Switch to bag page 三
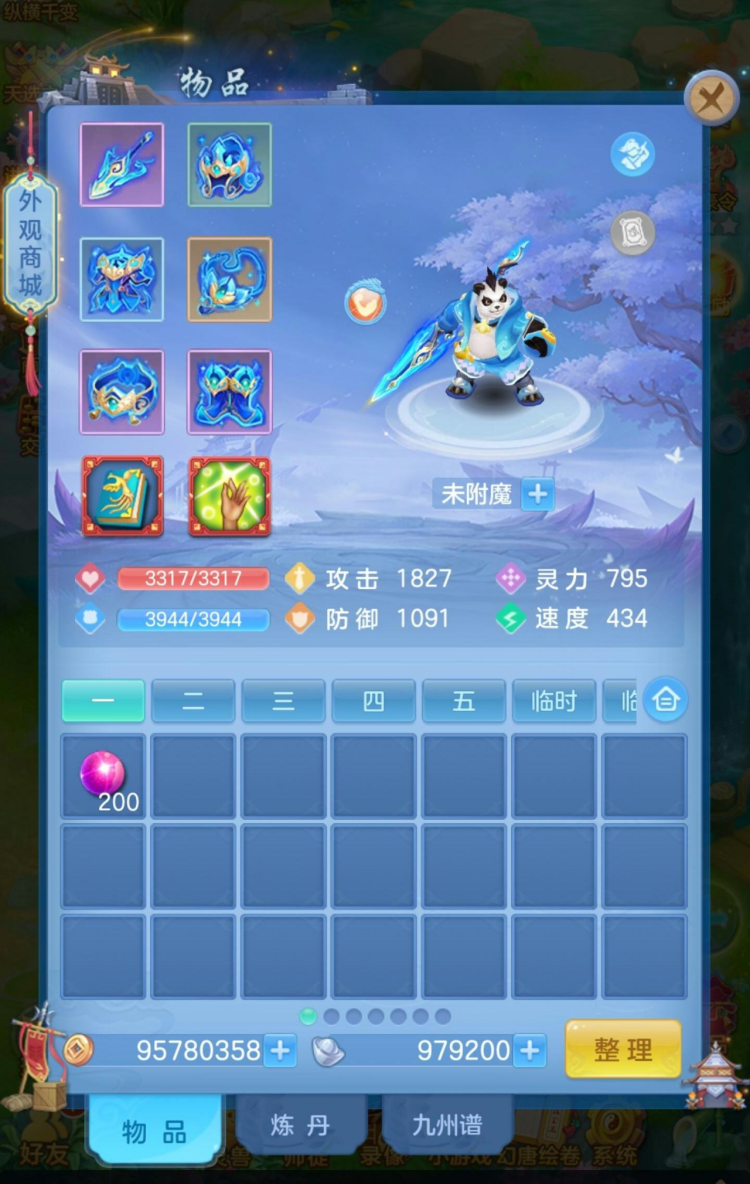This screenshot has width=750, height=1184. tap(283, 701)
